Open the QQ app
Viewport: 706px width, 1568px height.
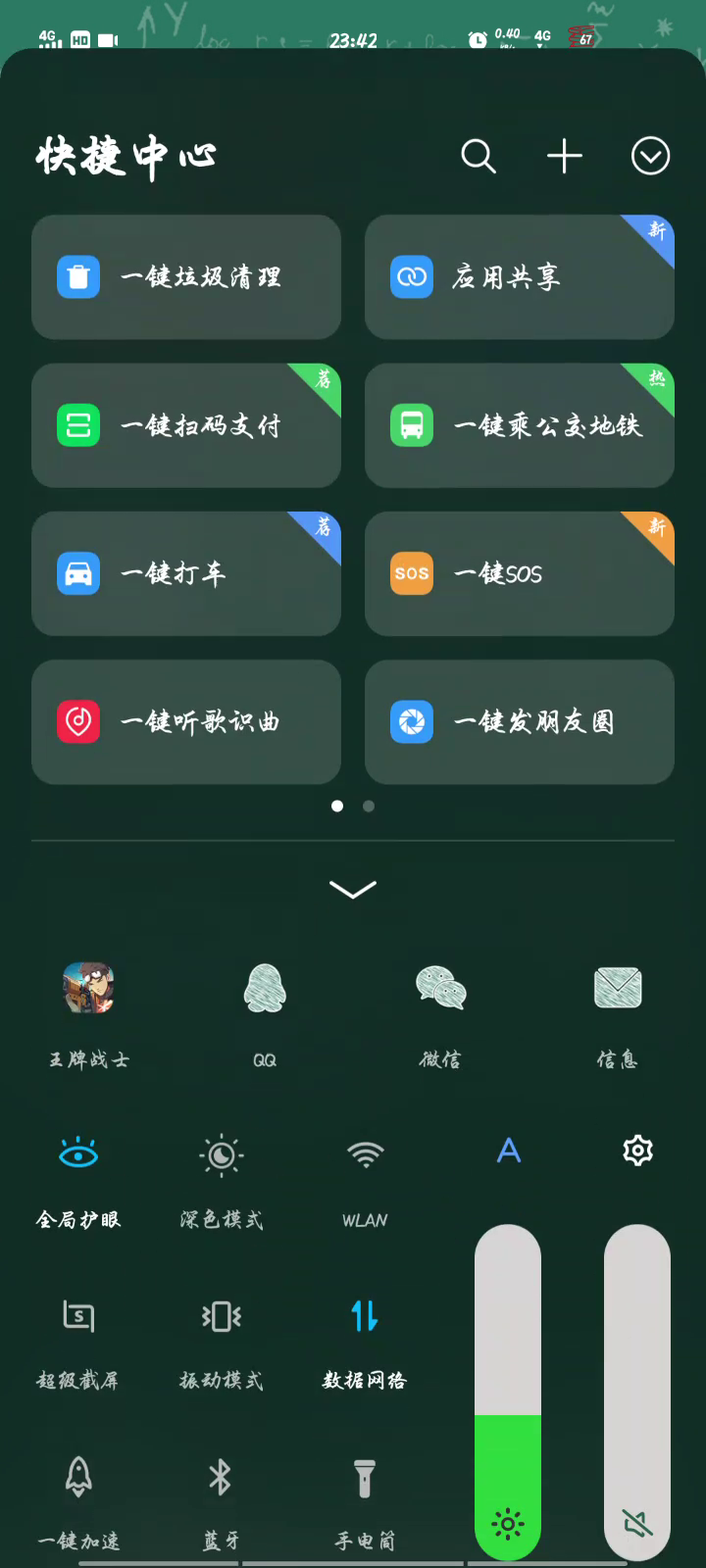click(265, 988)
